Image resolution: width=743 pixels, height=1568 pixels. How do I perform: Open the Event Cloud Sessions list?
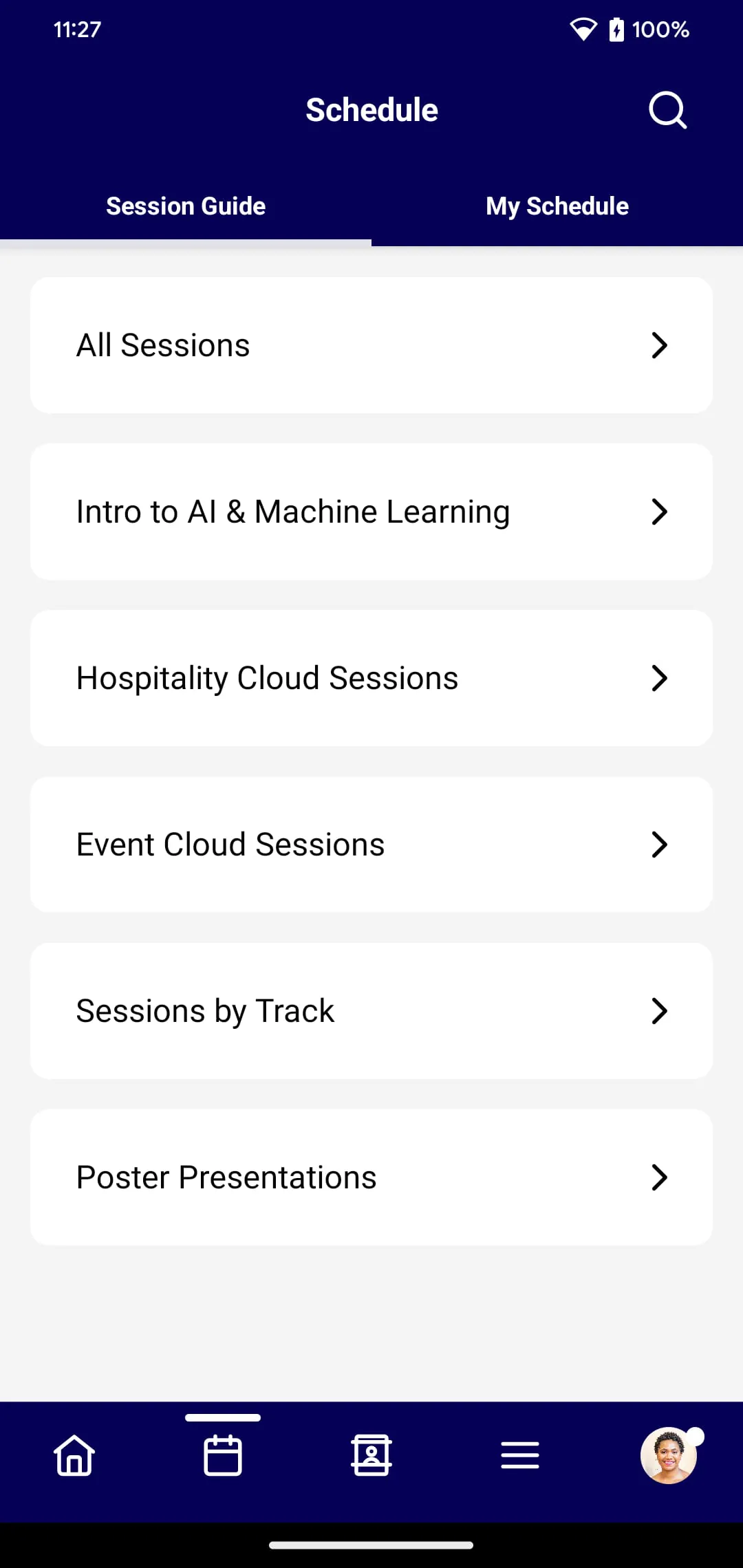point(371,845)
